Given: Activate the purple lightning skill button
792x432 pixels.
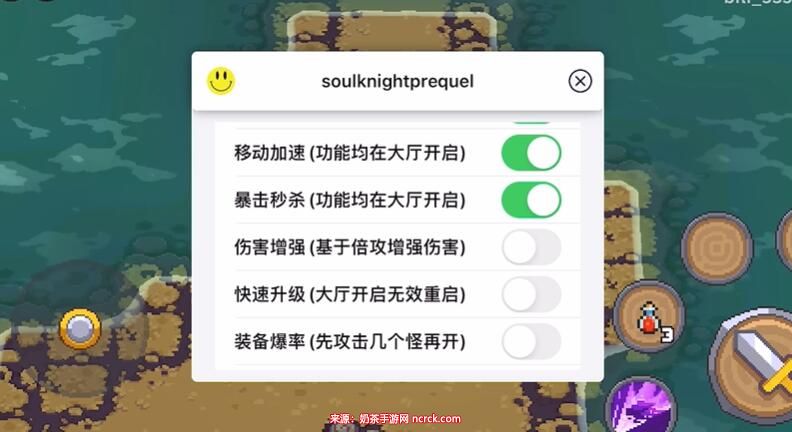Looking at the screenshot, I should pyautogui.click(x=638, y=410).
